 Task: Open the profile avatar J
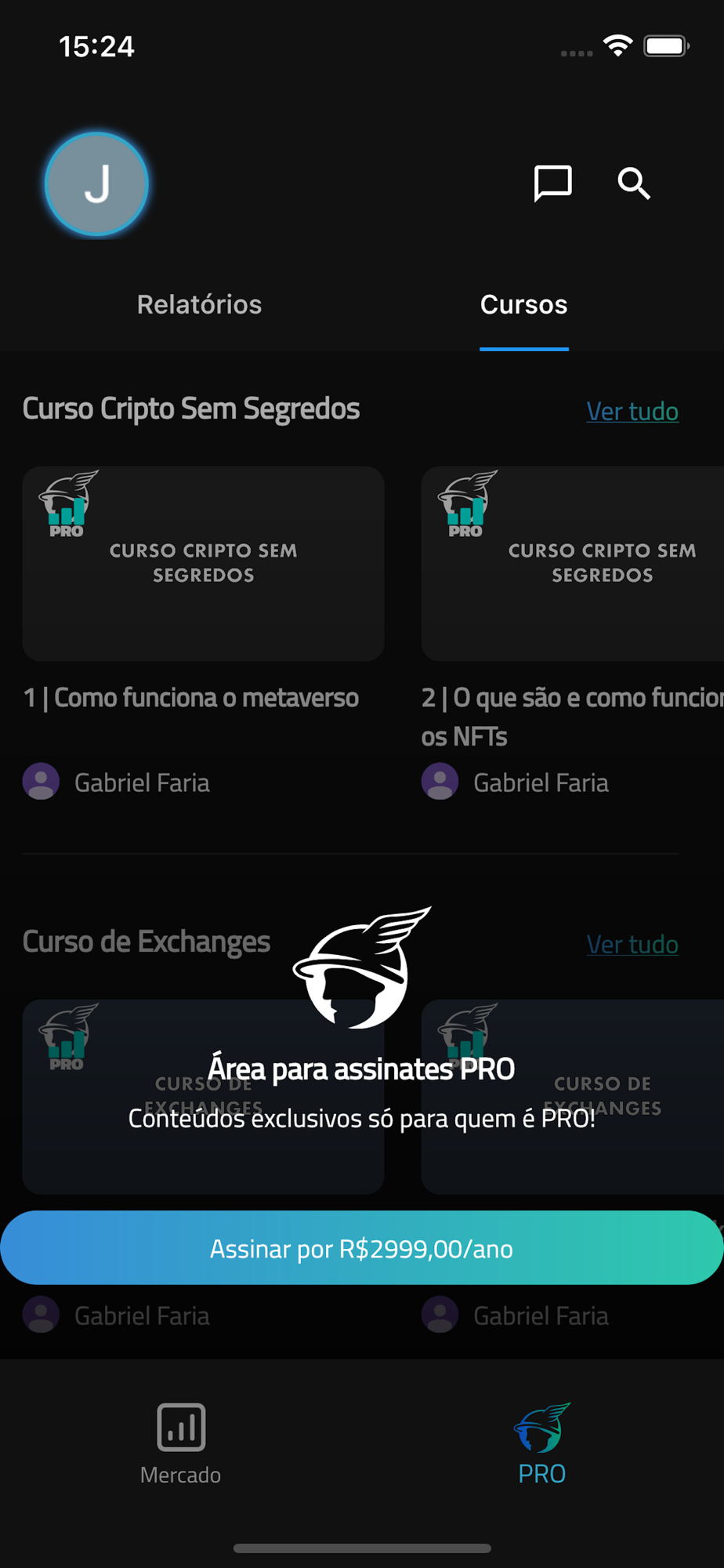(x=96, y=184)
